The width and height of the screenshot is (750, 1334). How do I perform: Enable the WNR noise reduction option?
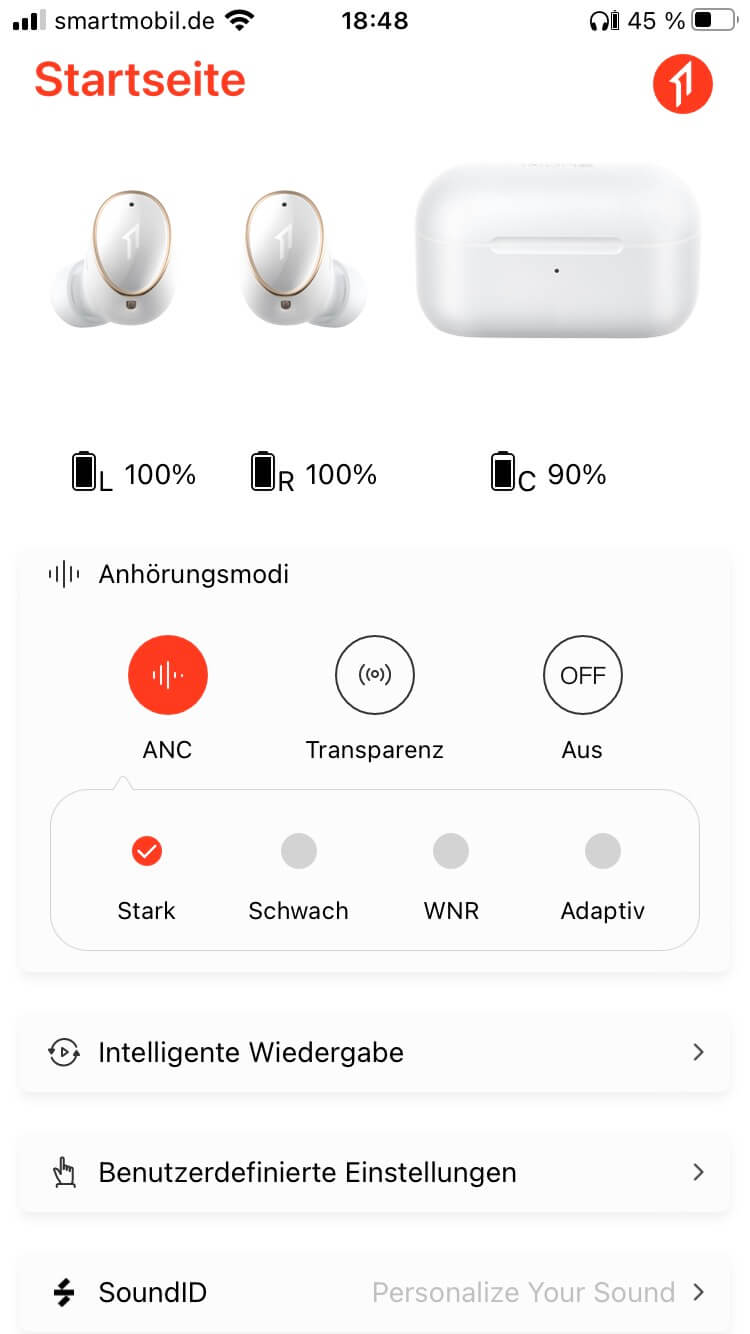[451, 852]
